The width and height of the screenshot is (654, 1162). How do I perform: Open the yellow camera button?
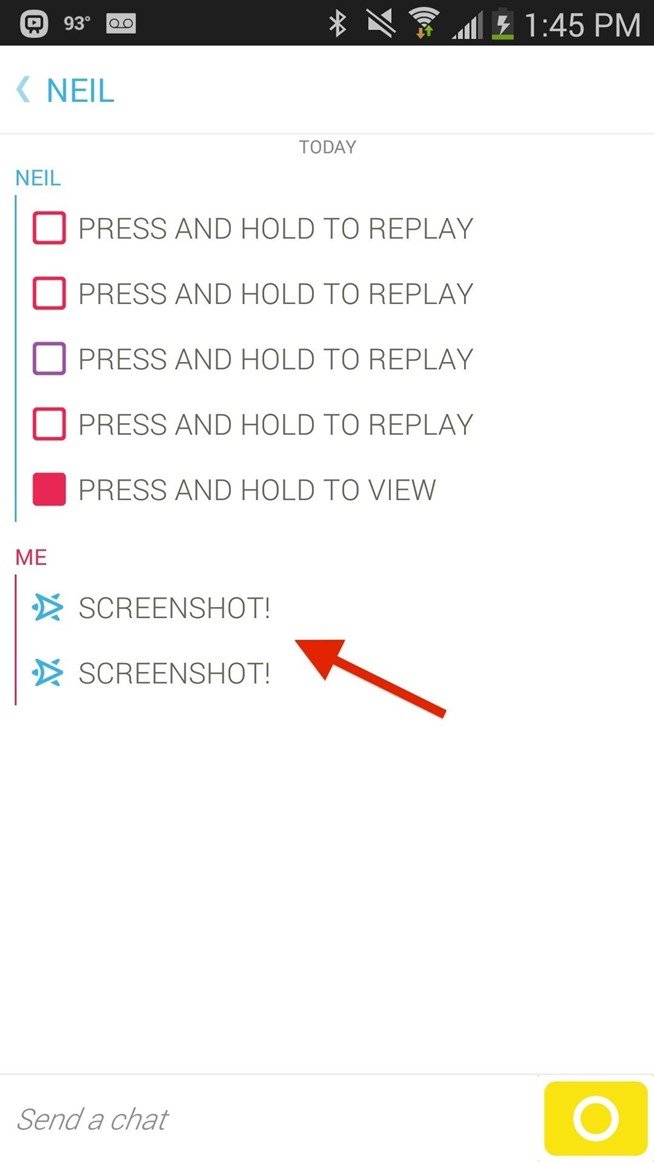coord(595,1118)
